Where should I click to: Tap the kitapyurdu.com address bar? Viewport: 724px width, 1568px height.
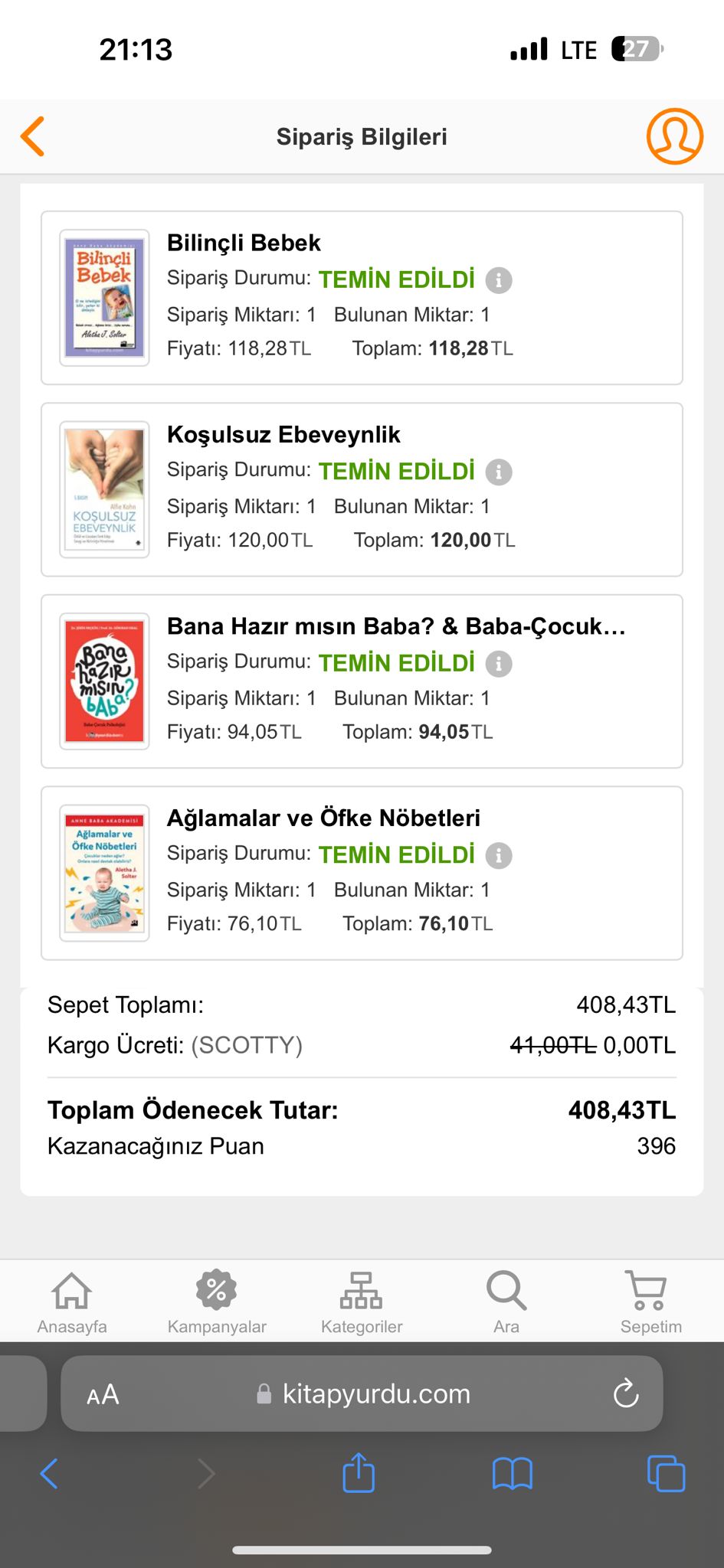click(x=375, y=1394)
